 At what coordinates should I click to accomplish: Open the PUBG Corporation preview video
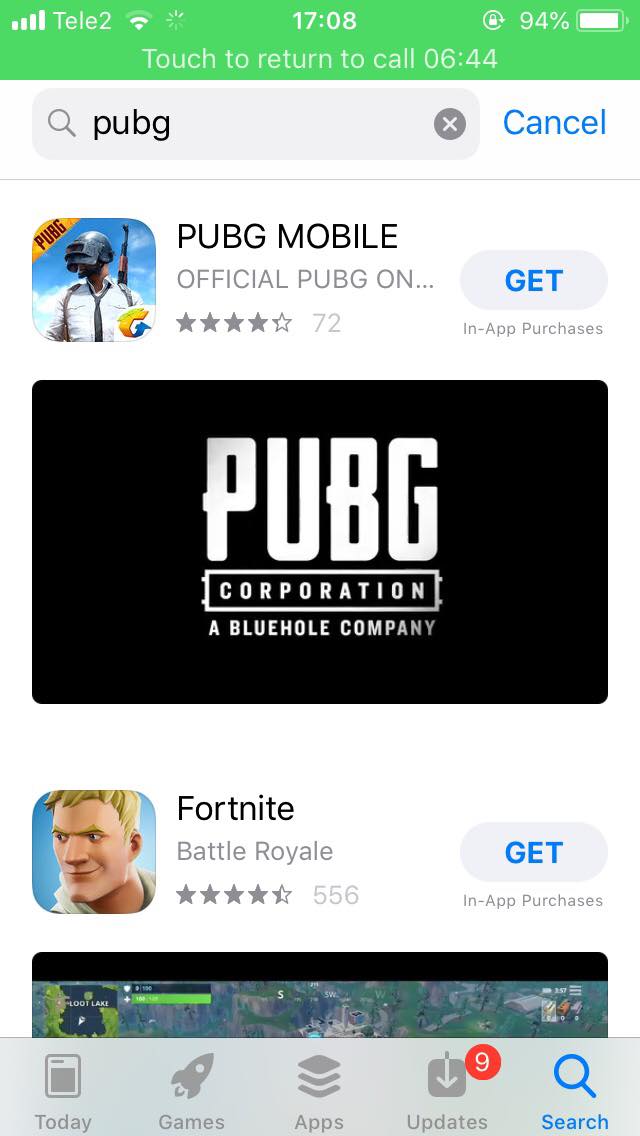320,542
